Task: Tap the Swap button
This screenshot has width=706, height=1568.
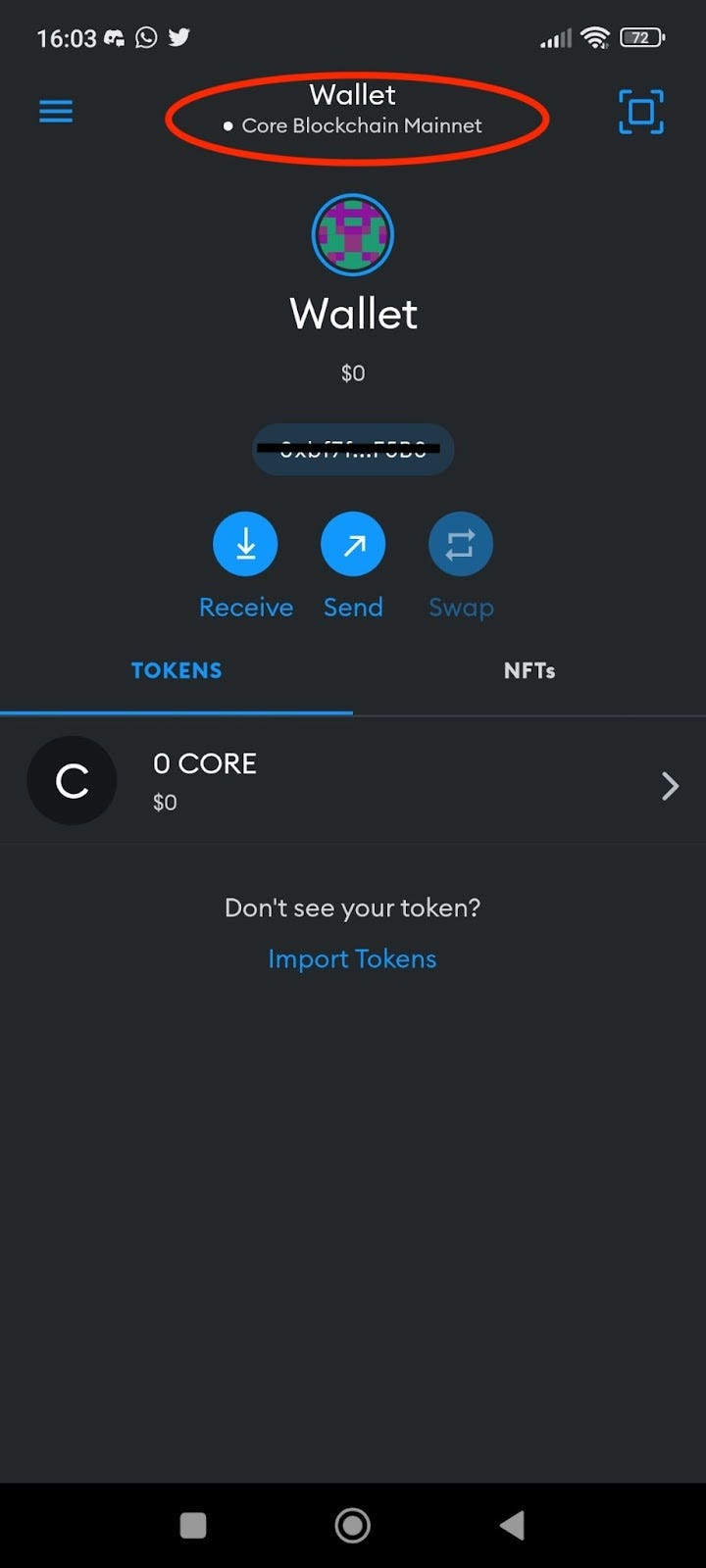Action: [x=461, y=545]
